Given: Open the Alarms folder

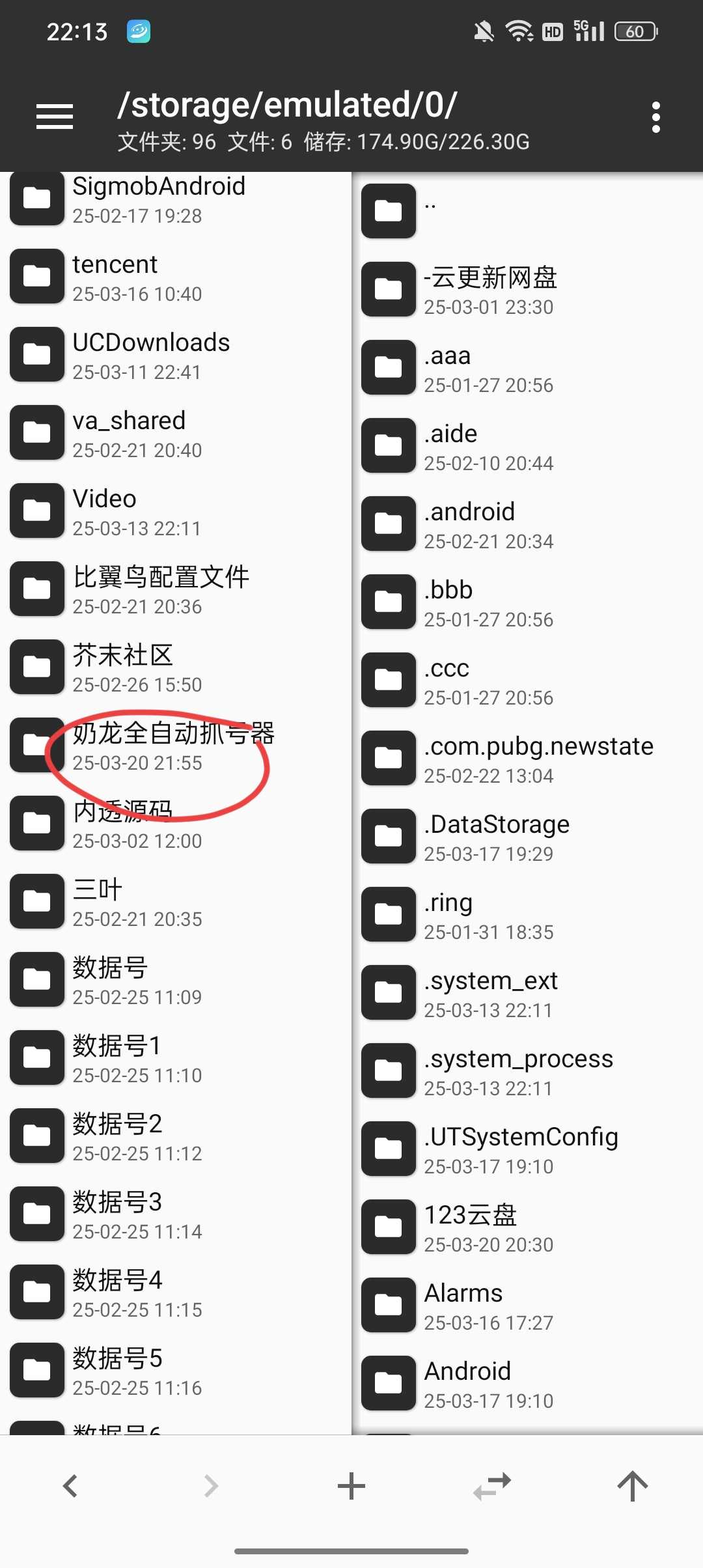Looking at the screenshot, I should (529, 1305).
